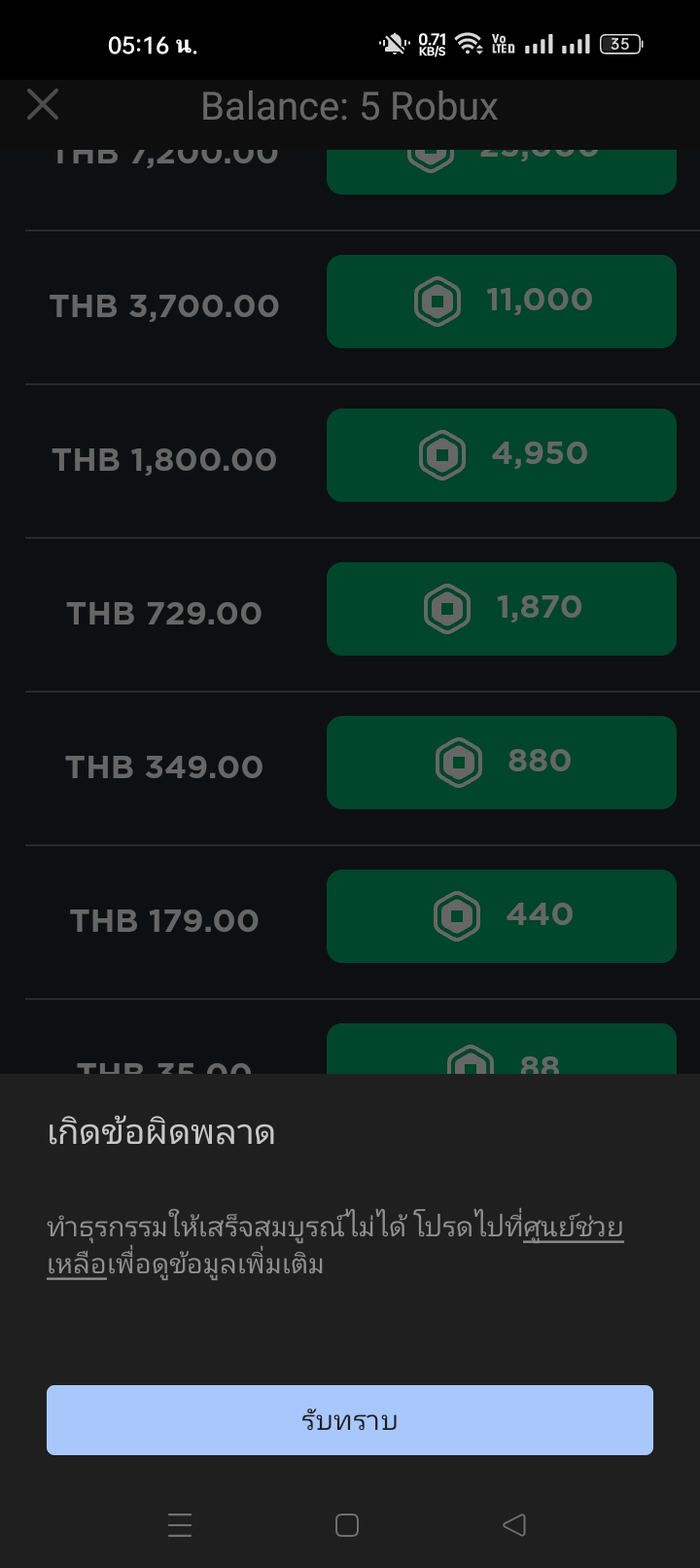Buy the 4,950 Robux package

tap(501, 455)
